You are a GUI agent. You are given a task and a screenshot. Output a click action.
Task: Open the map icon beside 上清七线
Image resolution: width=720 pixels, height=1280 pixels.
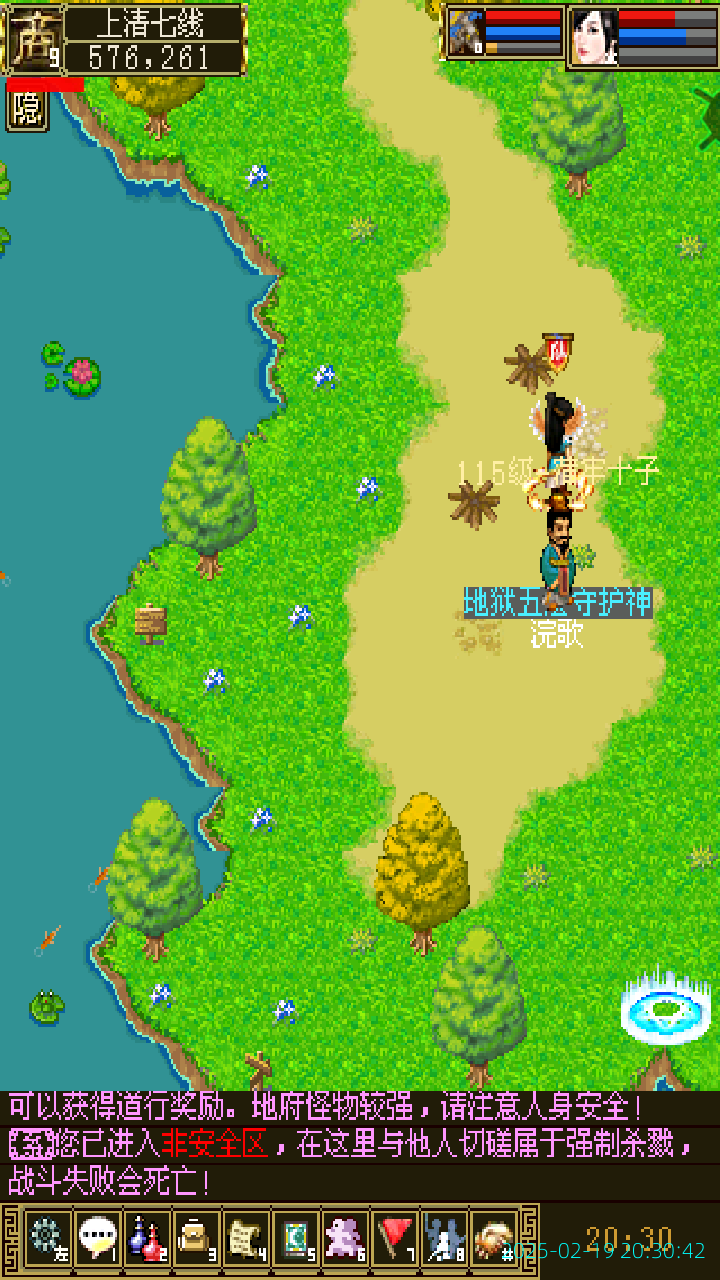click(x=36, y=40)
